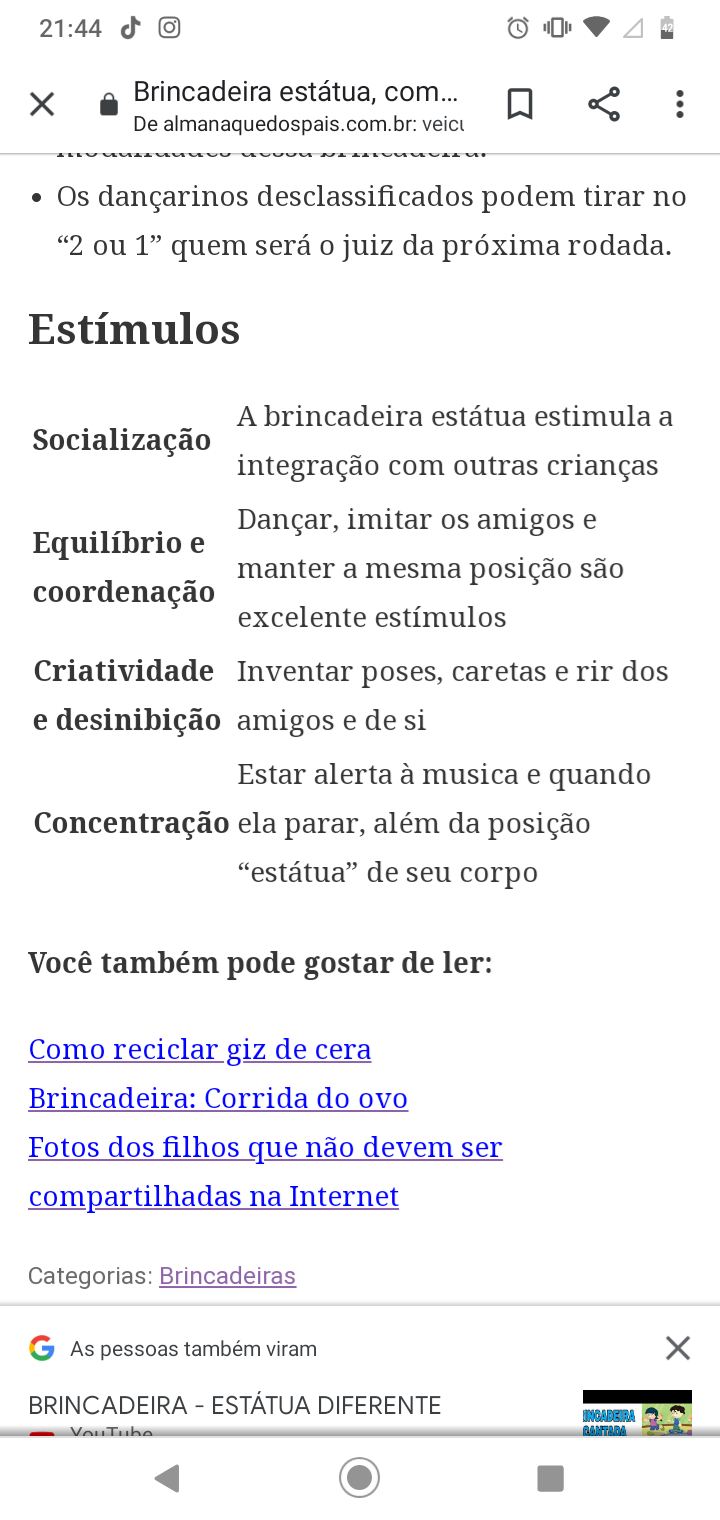Share this article

[x=603, y=104]
